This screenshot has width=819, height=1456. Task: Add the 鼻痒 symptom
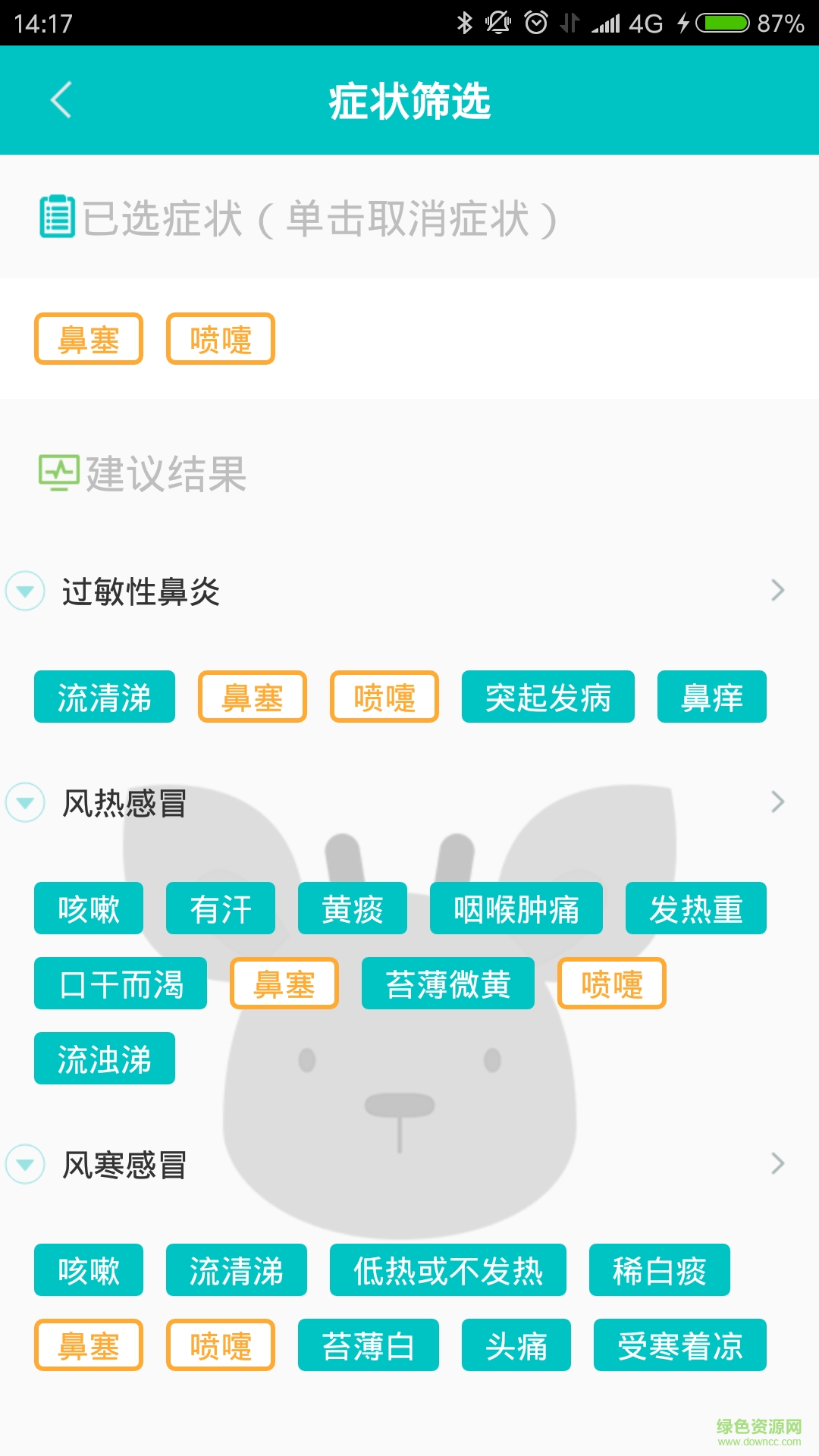pos(711,697)
